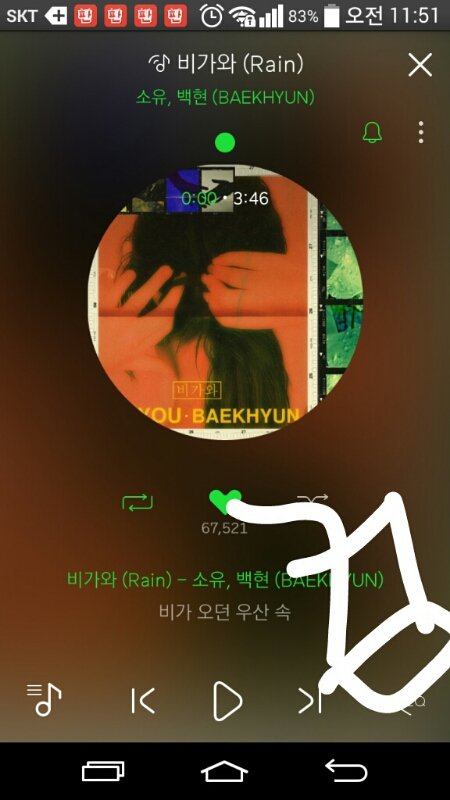Open the playlist queue icon
This screenshot has width=450, height=800.
[44, 699]
